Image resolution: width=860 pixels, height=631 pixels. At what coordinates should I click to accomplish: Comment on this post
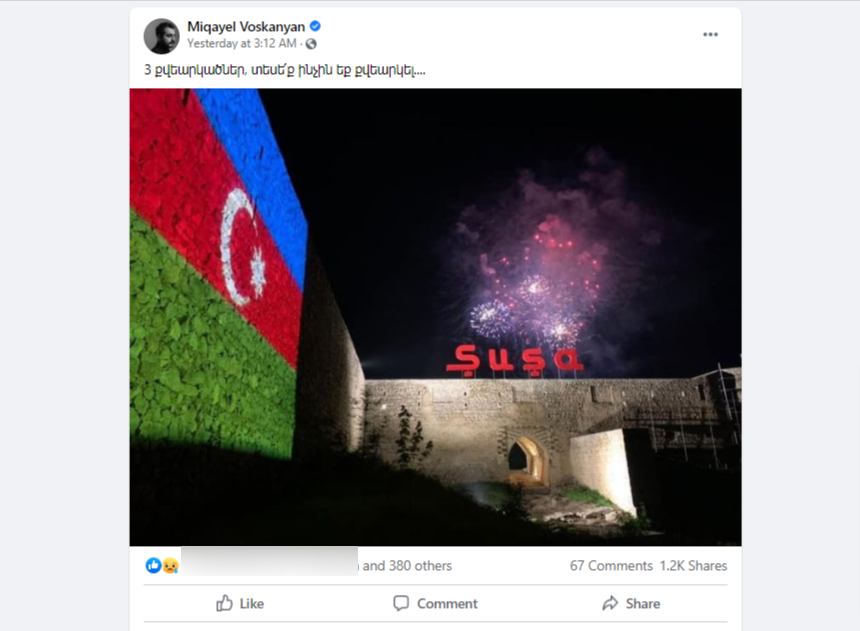click(x=435, y=603)
